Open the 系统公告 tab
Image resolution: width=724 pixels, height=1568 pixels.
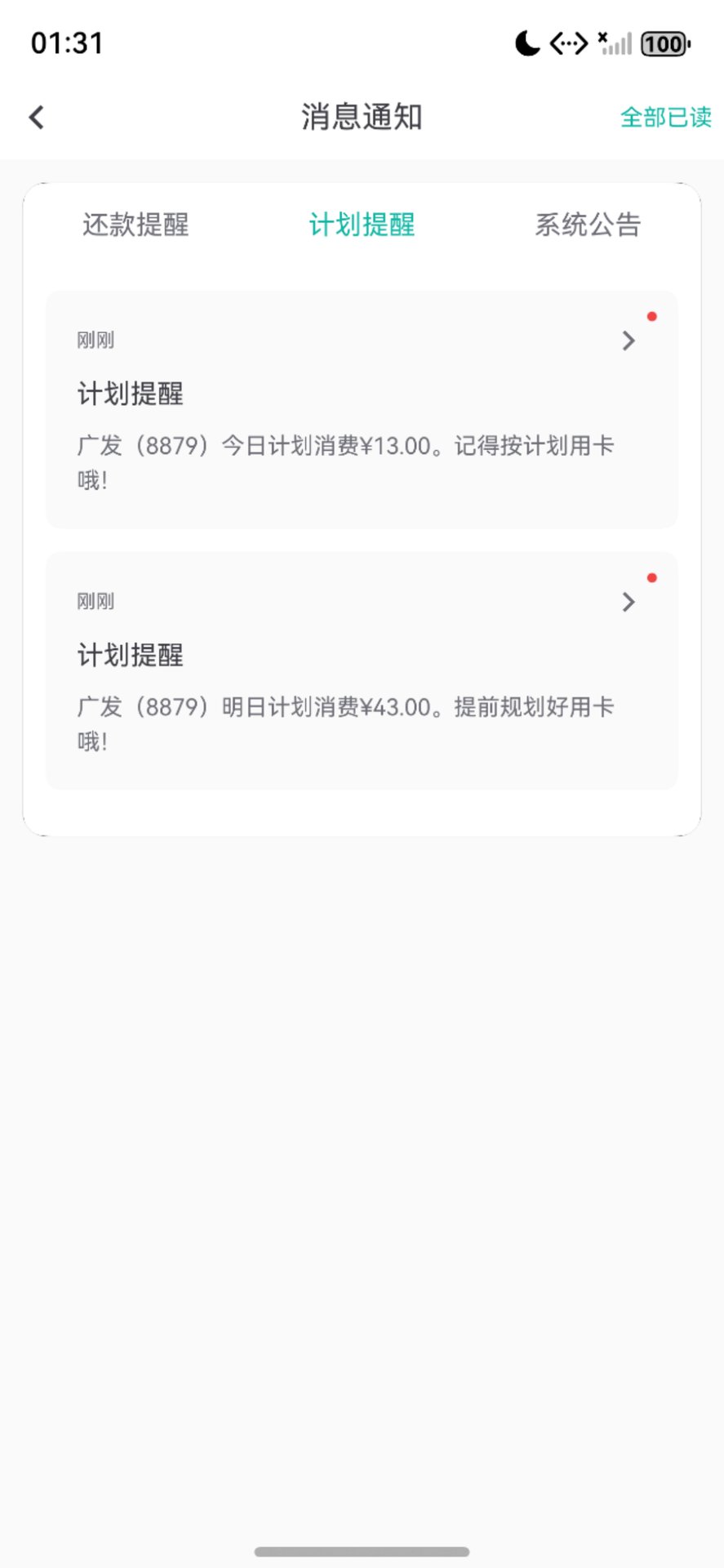tap(588, 225)
